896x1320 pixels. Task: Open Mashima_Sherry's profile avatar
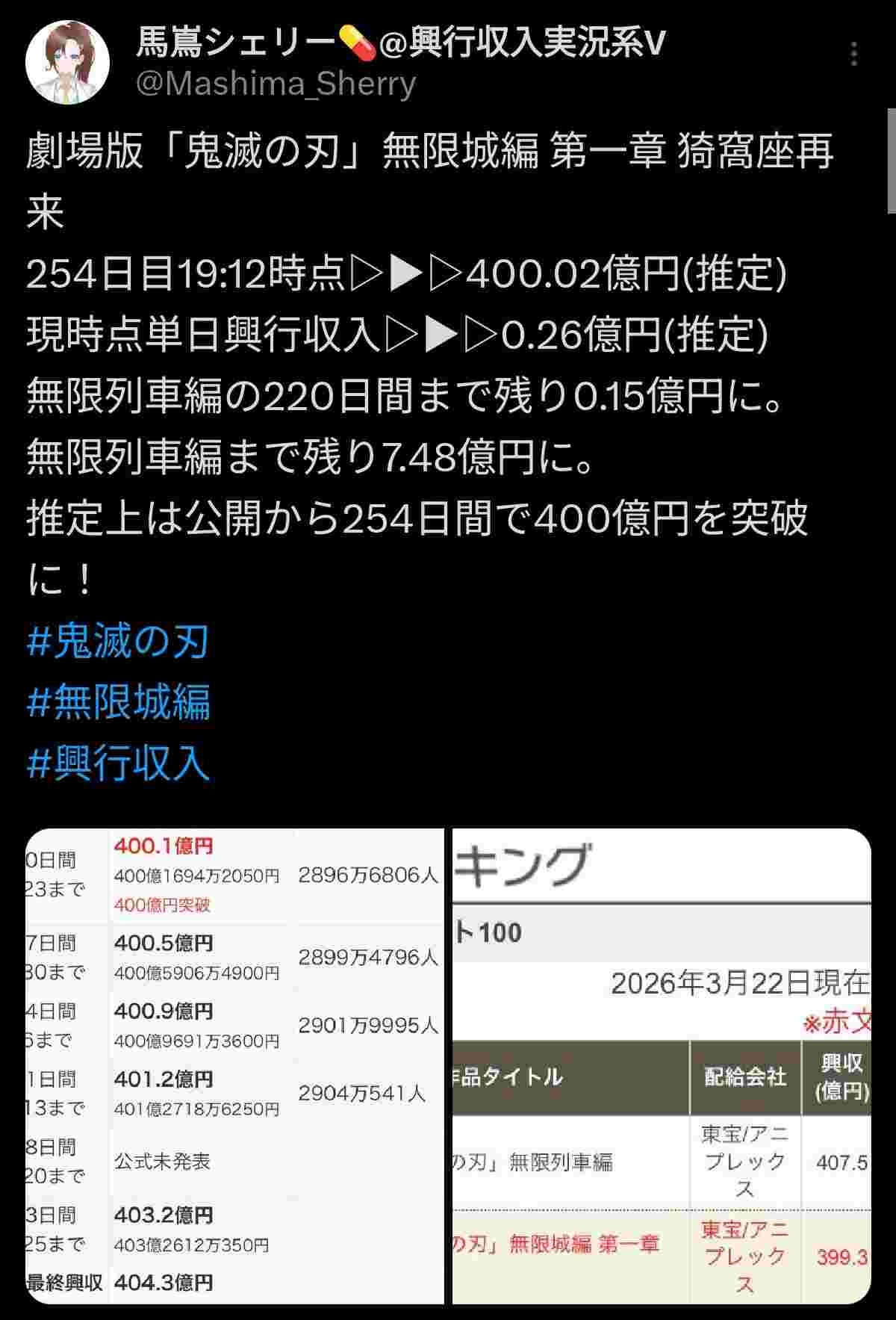[x=68, y=63]
